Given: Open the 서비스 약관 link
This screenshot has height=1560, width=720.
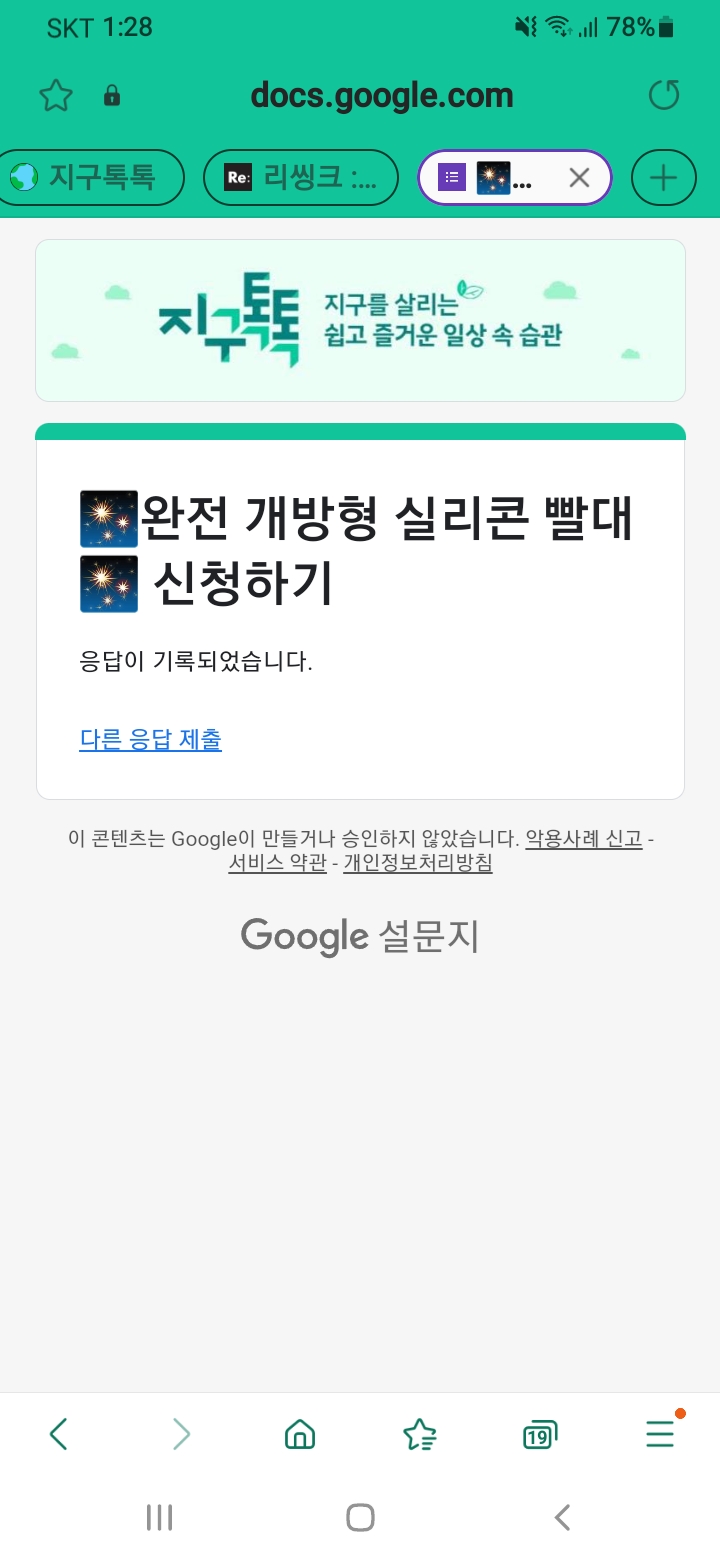Looking at the screenshot, I should pos(277,863).
